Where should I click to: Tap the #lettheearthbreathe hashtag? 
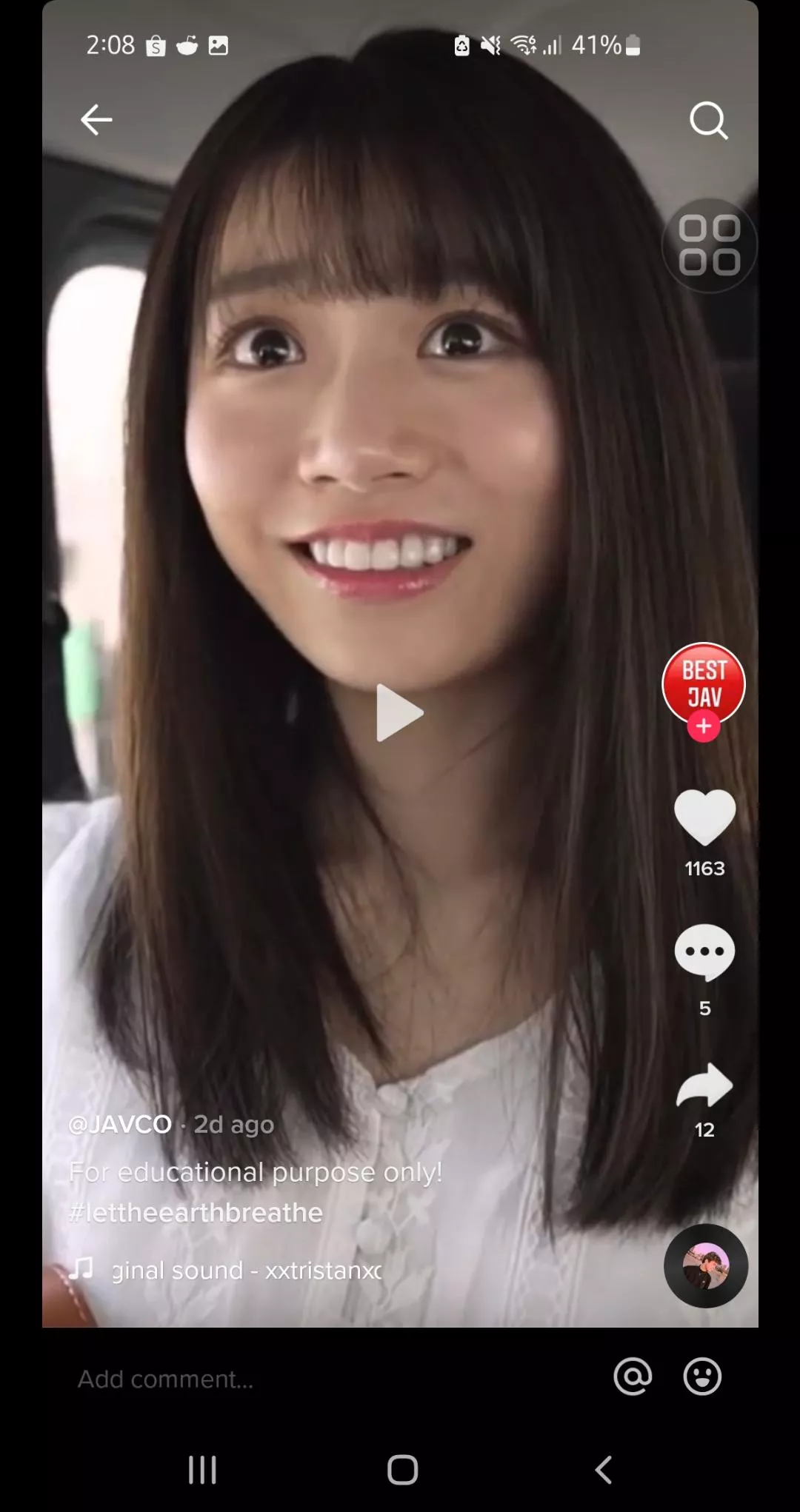click(196, 1212)
